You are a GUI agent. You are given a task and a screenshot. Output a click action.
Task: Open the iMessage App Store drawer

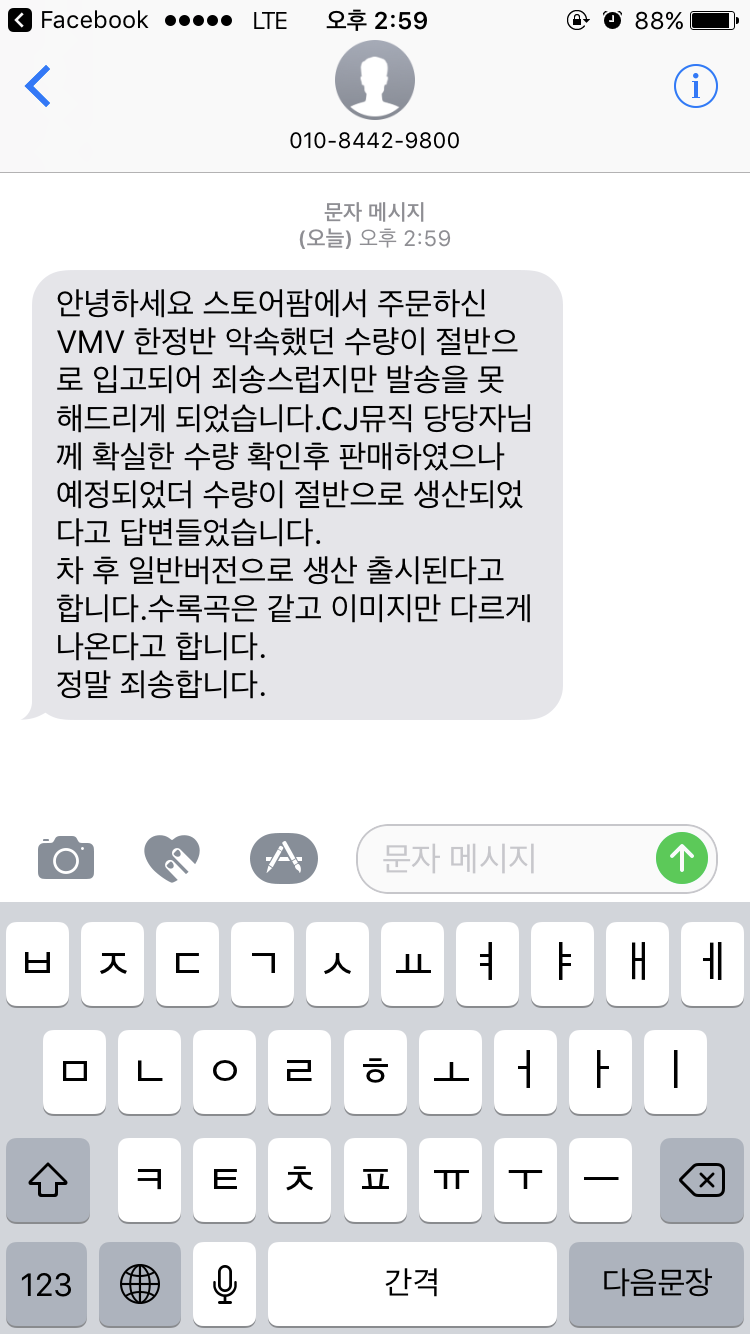coord(284,857)
